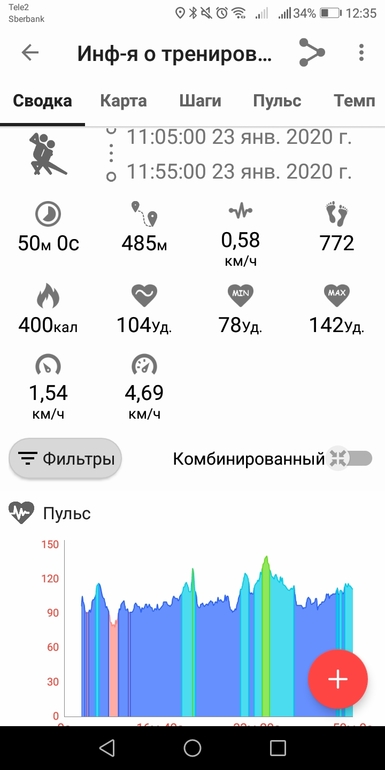Open the Фильтры button
Viewport: 385px width, 770px height.
point(65,459)
